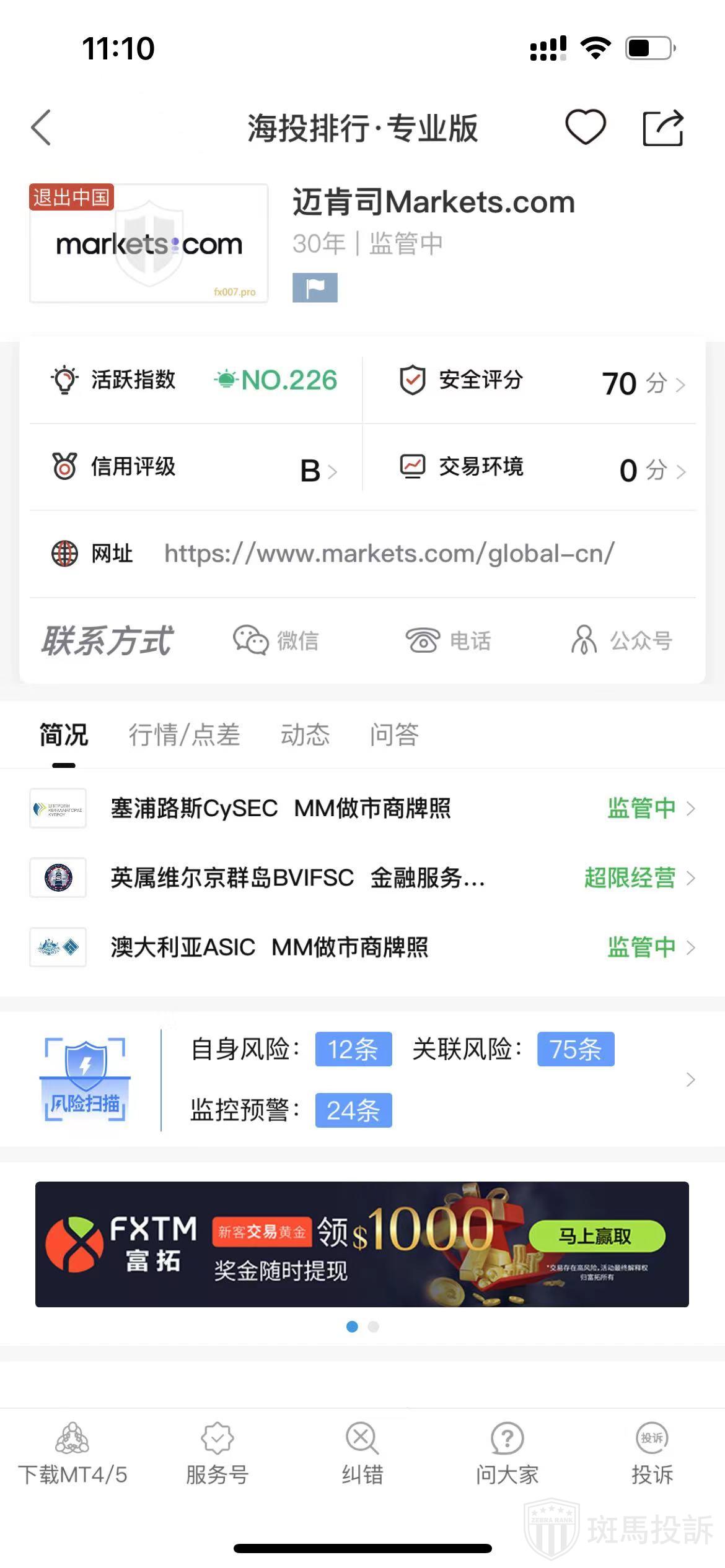
Task: Switch to the 行情/点差 tab
Action: (x=184, y=735)
